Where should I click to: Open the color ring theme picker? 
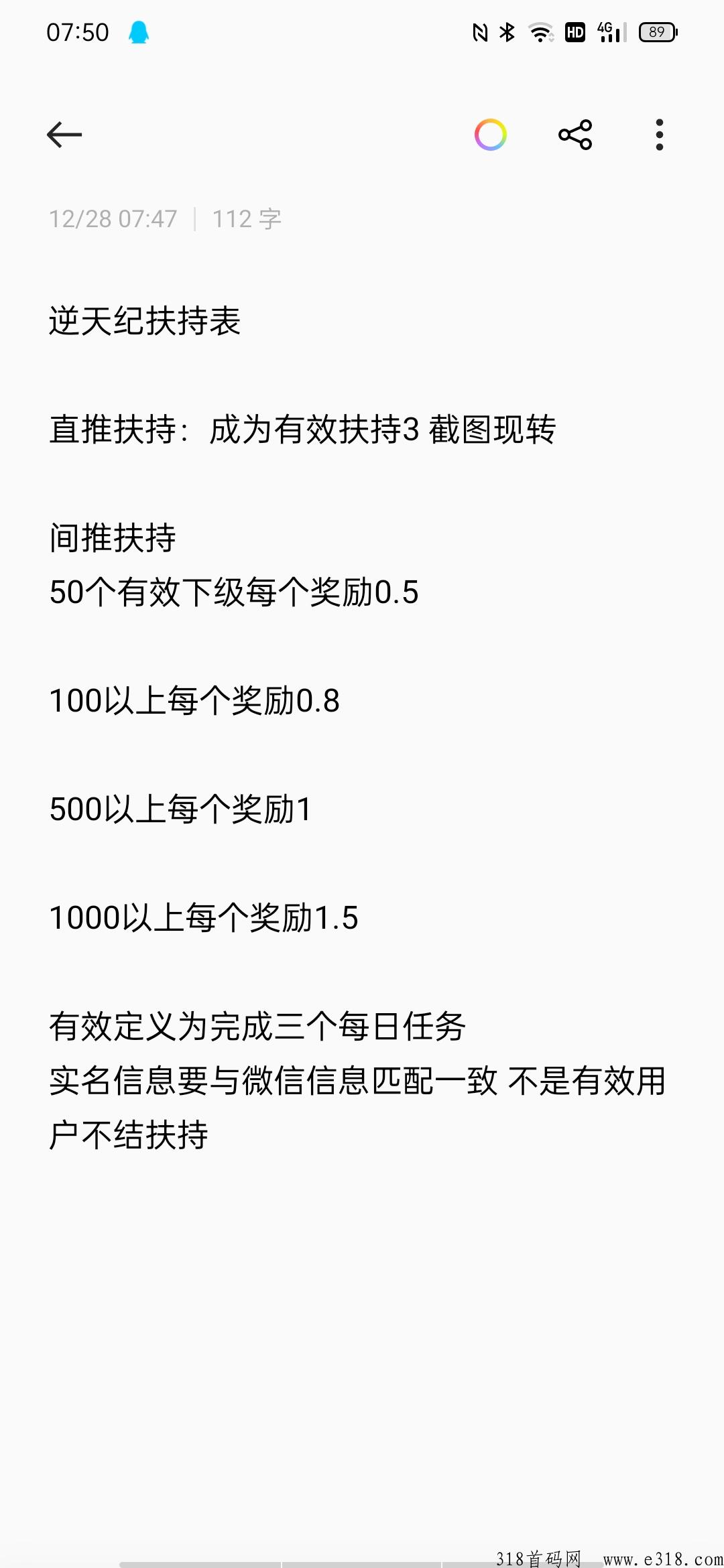491,135
